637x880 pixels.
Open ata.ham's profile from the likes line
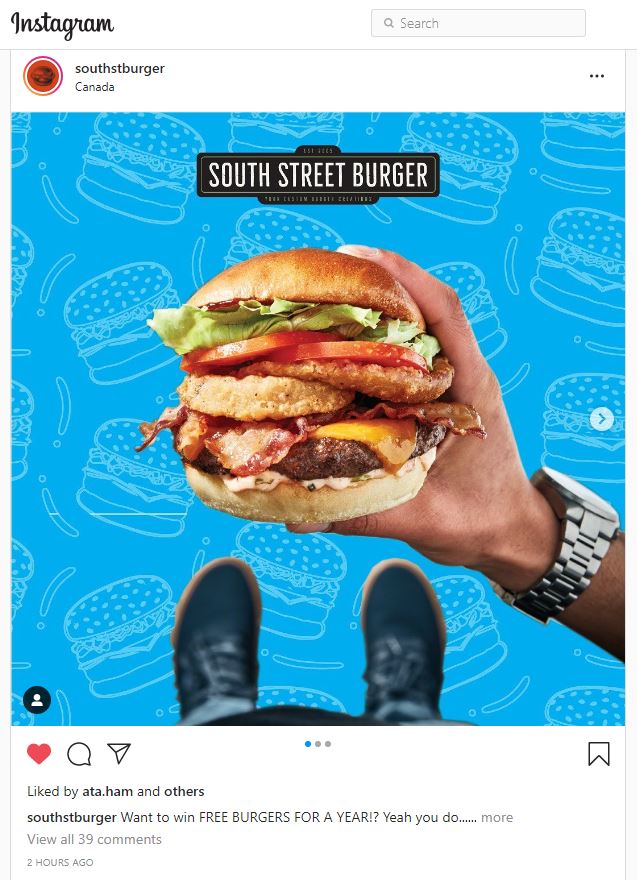(107, 791)
